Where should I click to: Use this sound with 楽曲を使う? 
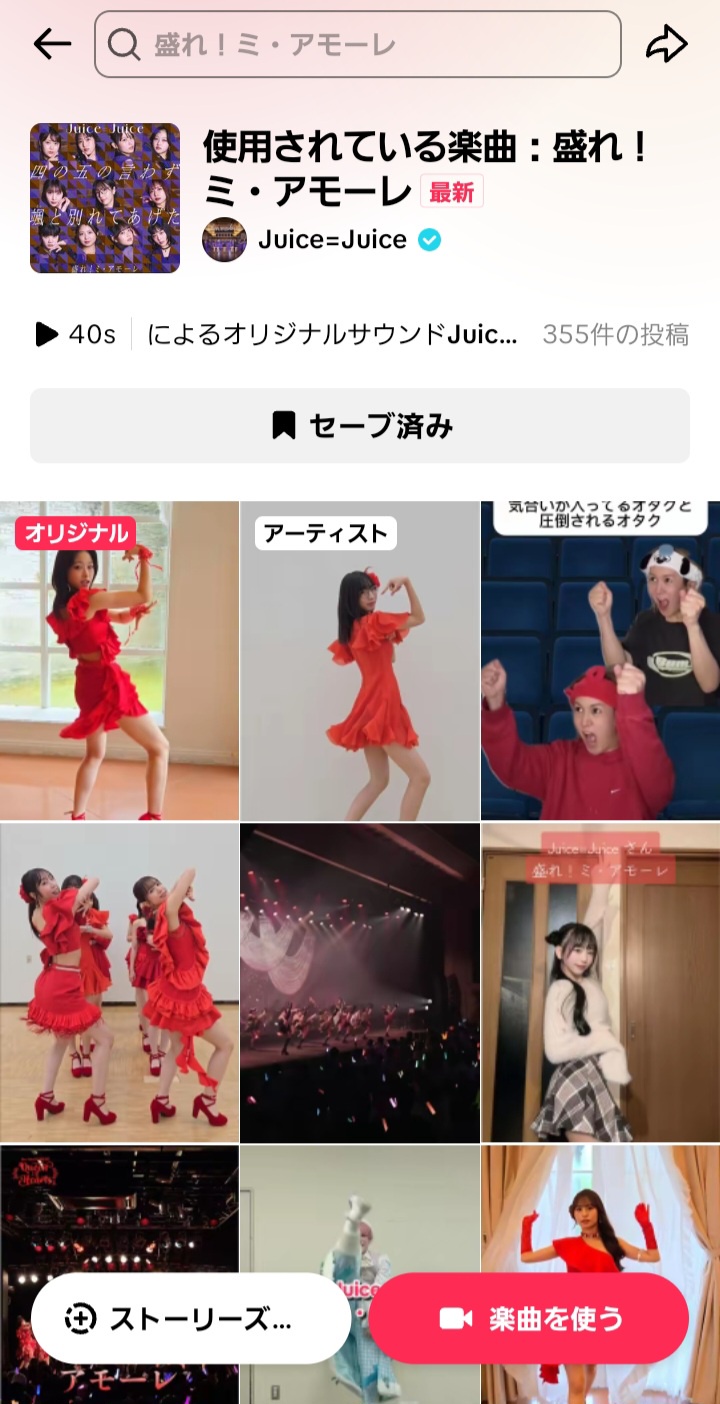pos(529,1318)
